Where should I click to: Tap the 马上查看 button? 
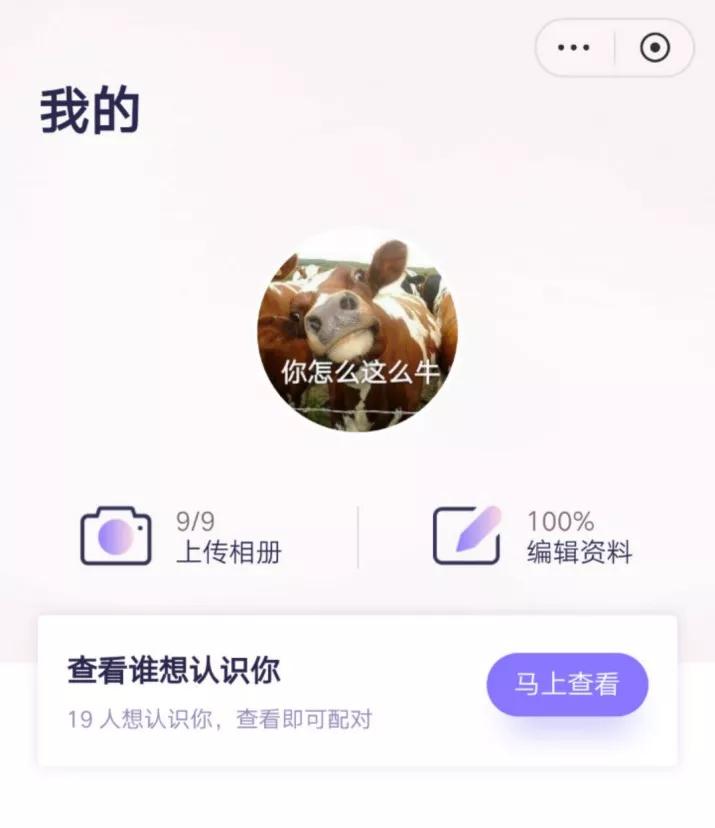coord(567,685)
